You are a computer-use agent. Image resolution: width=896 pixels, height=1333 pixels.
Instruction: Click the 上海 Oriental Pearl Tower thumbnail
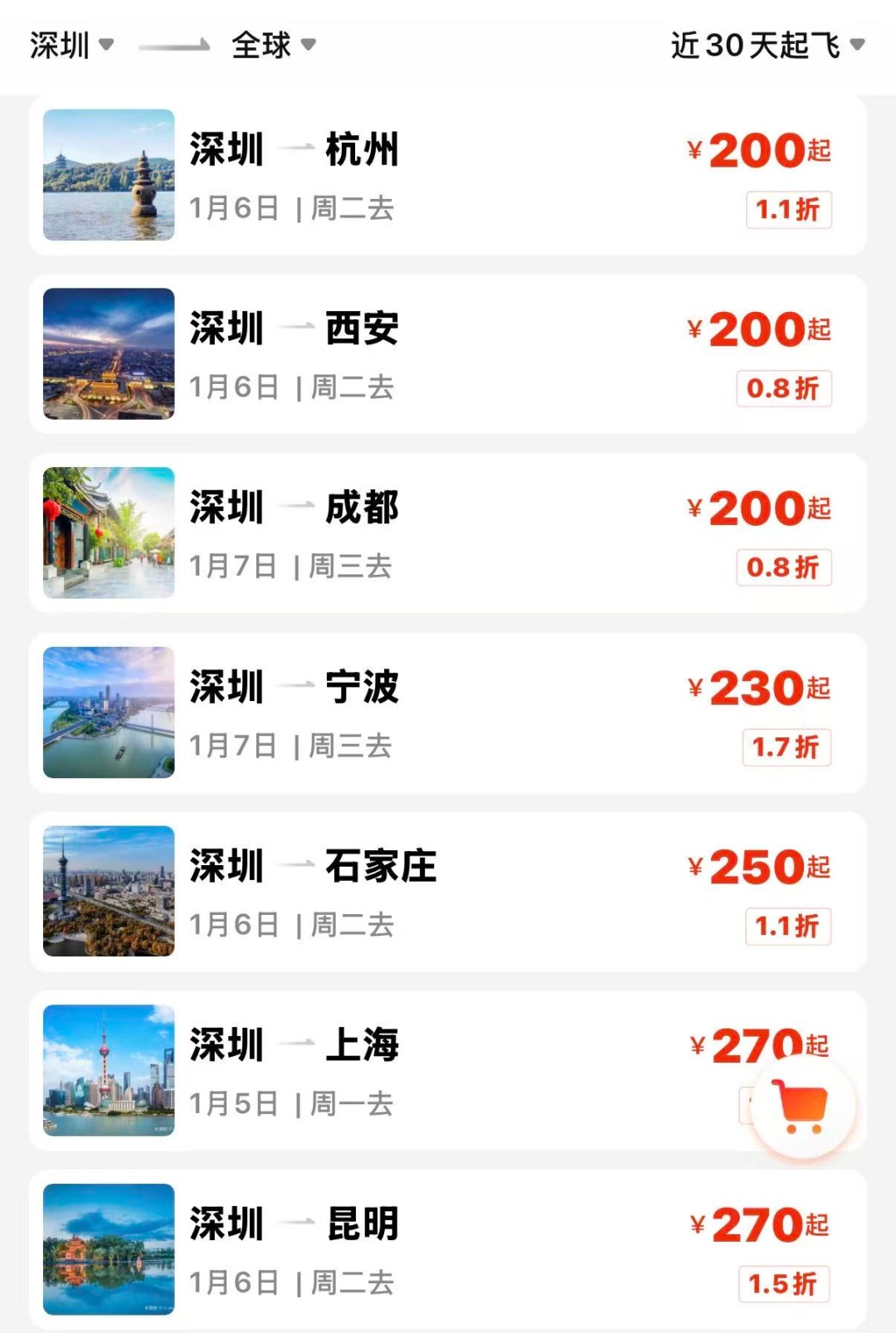(x=108, y=1071)
